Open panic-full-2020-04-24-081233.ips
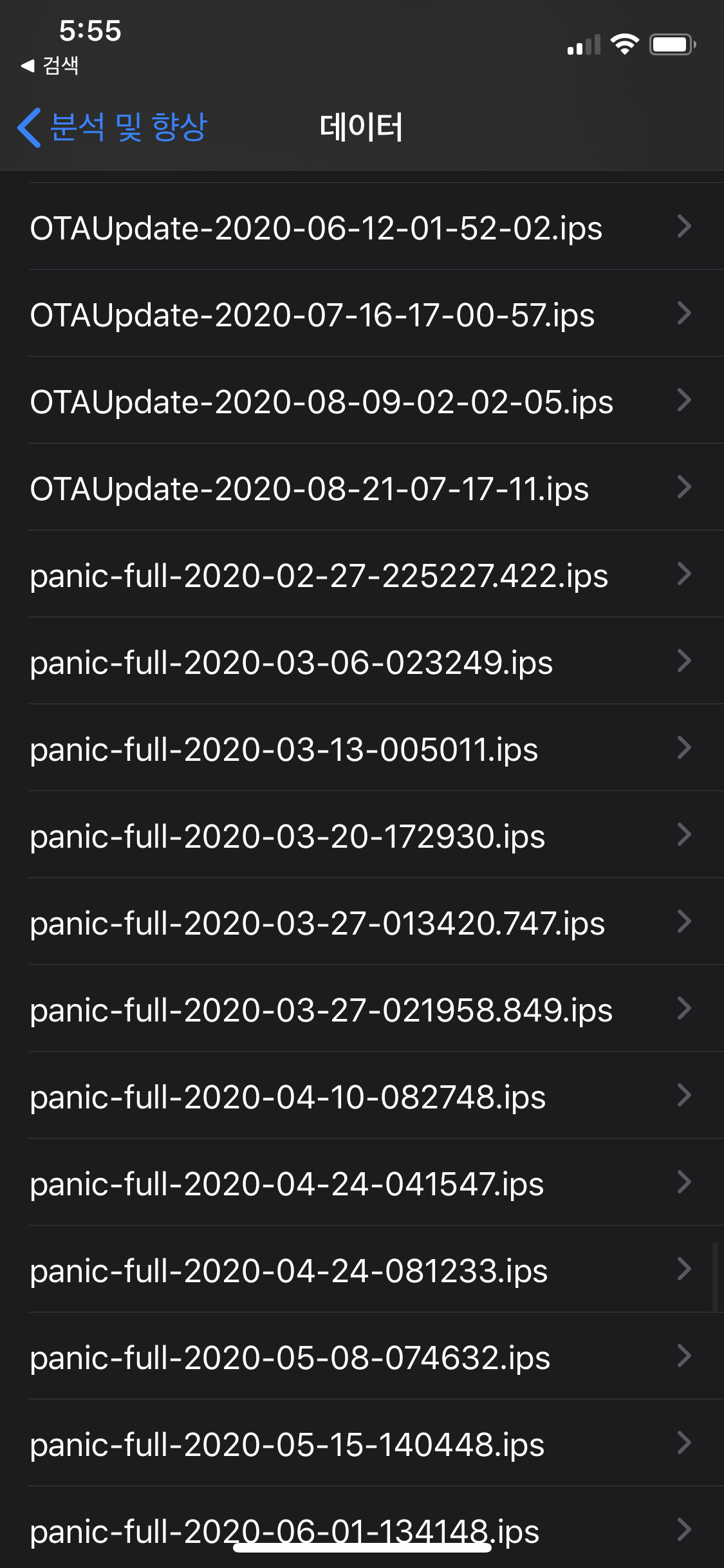 (360, 1270)
